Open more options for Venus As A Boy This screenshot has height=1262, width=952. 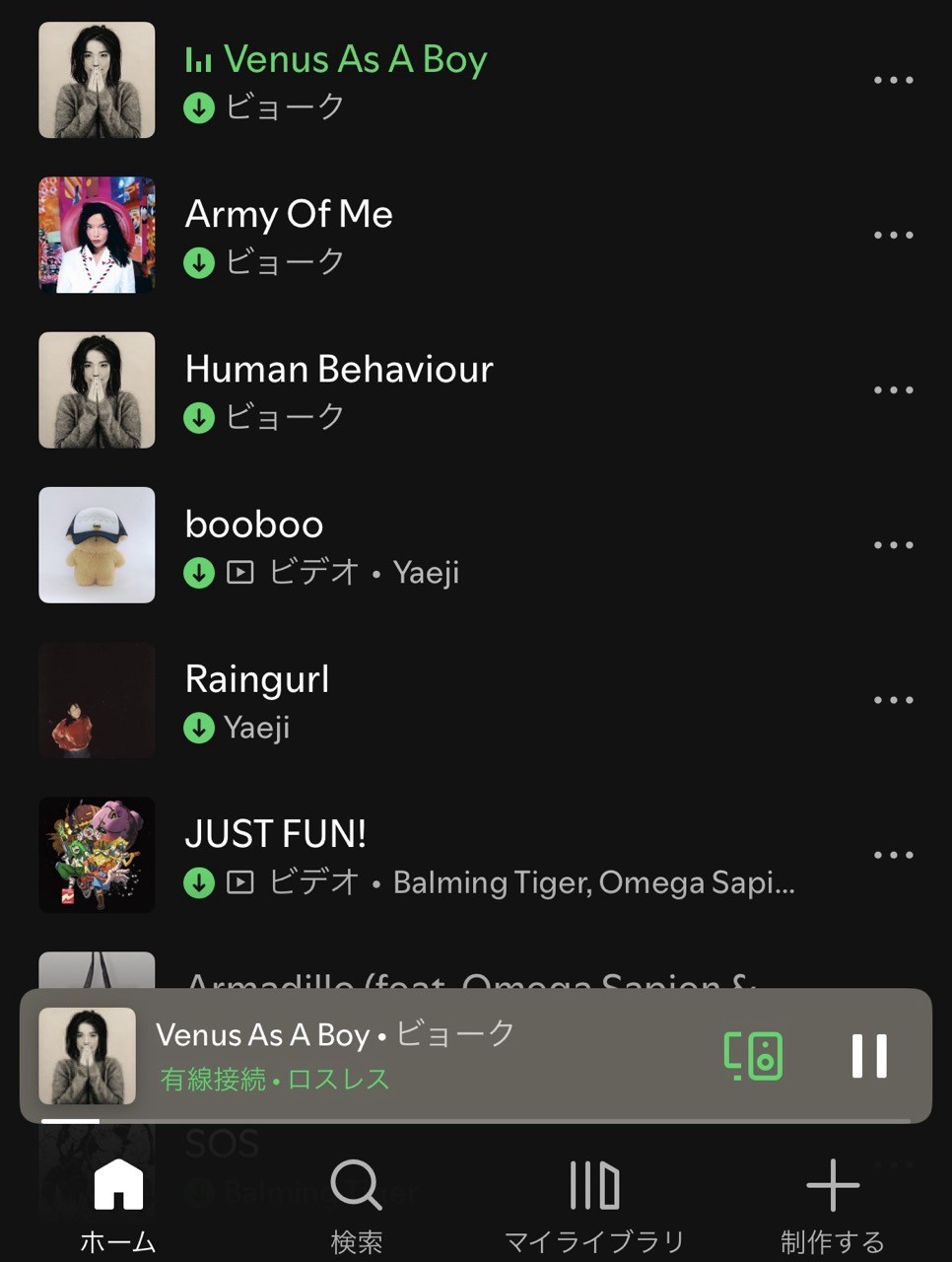pos(893,80)
